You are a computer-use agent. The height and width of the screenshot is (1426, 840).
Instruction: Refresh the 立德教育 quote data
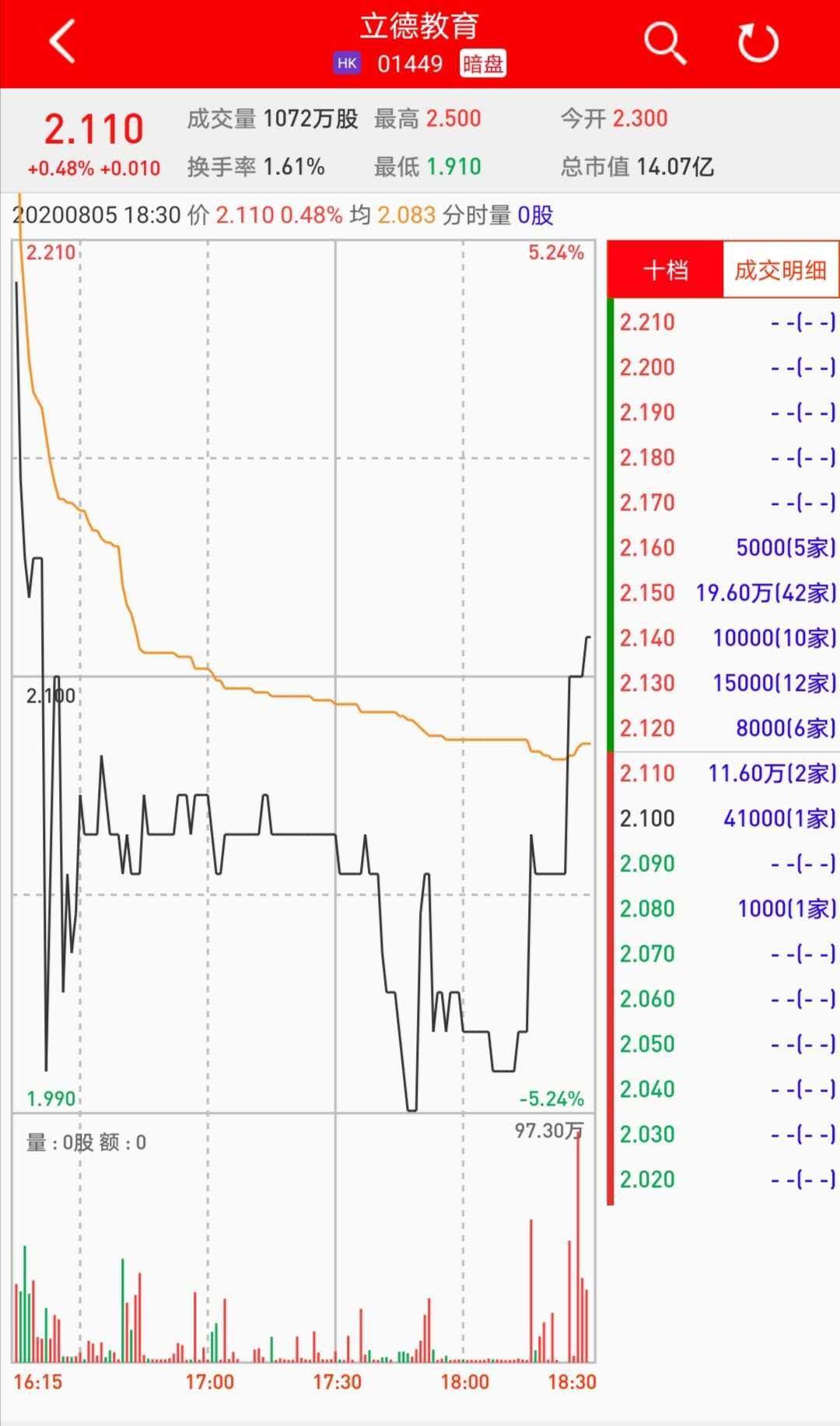pyautogui.click(x=758, y=42)
